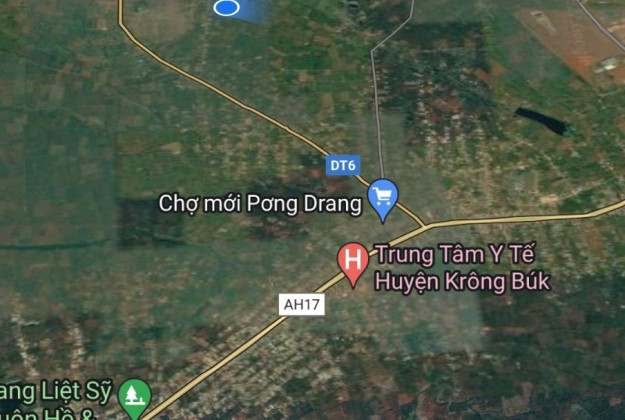Tap the green park marker
Screen dimensions: 625x420
tap(133, 396)
